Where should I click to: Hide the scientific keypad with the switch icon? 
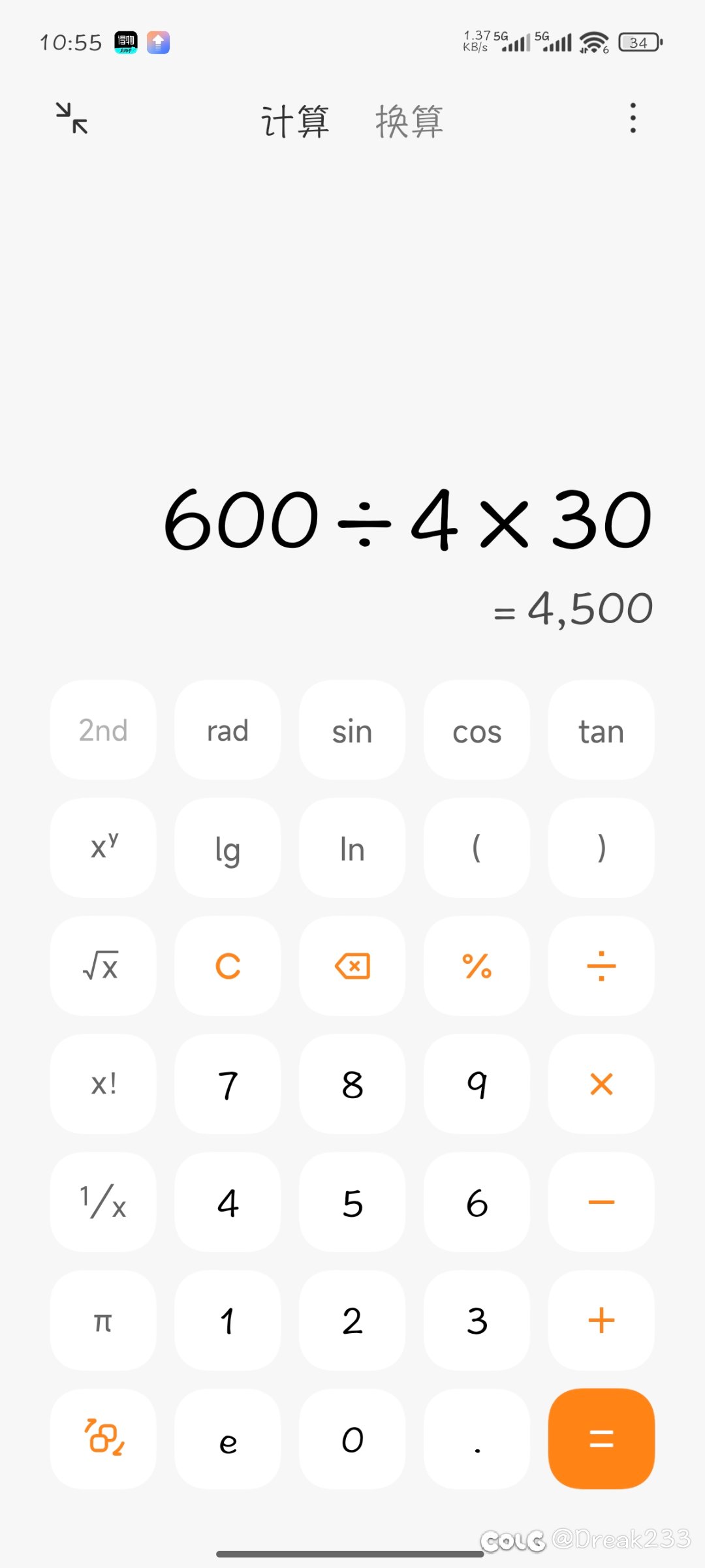point(103,1438)
